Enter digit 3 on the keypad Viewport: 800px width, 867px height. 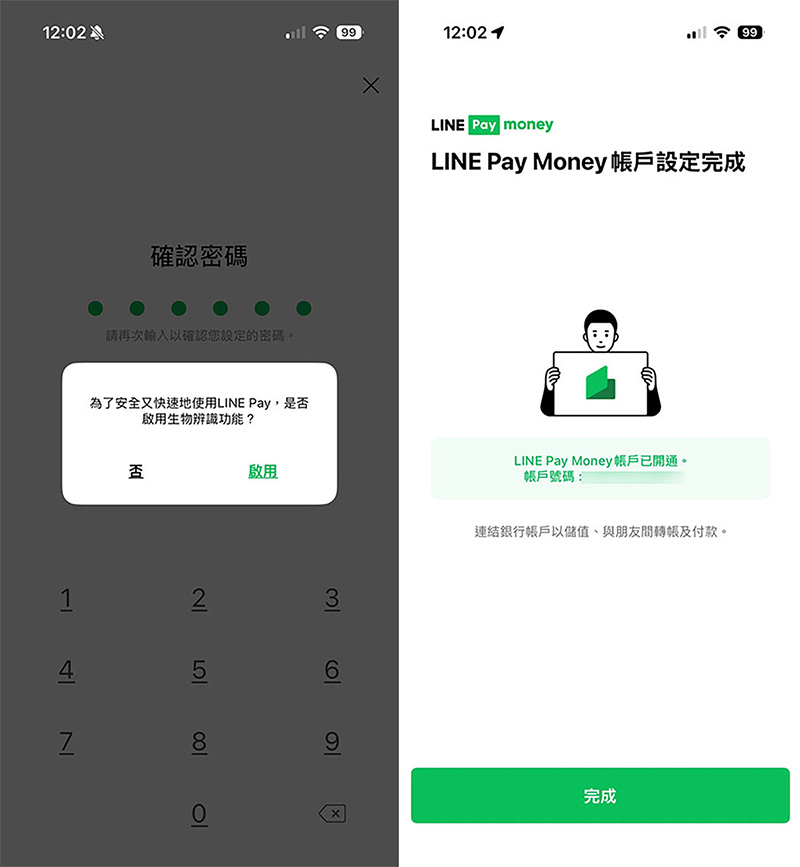pos(332,599)
